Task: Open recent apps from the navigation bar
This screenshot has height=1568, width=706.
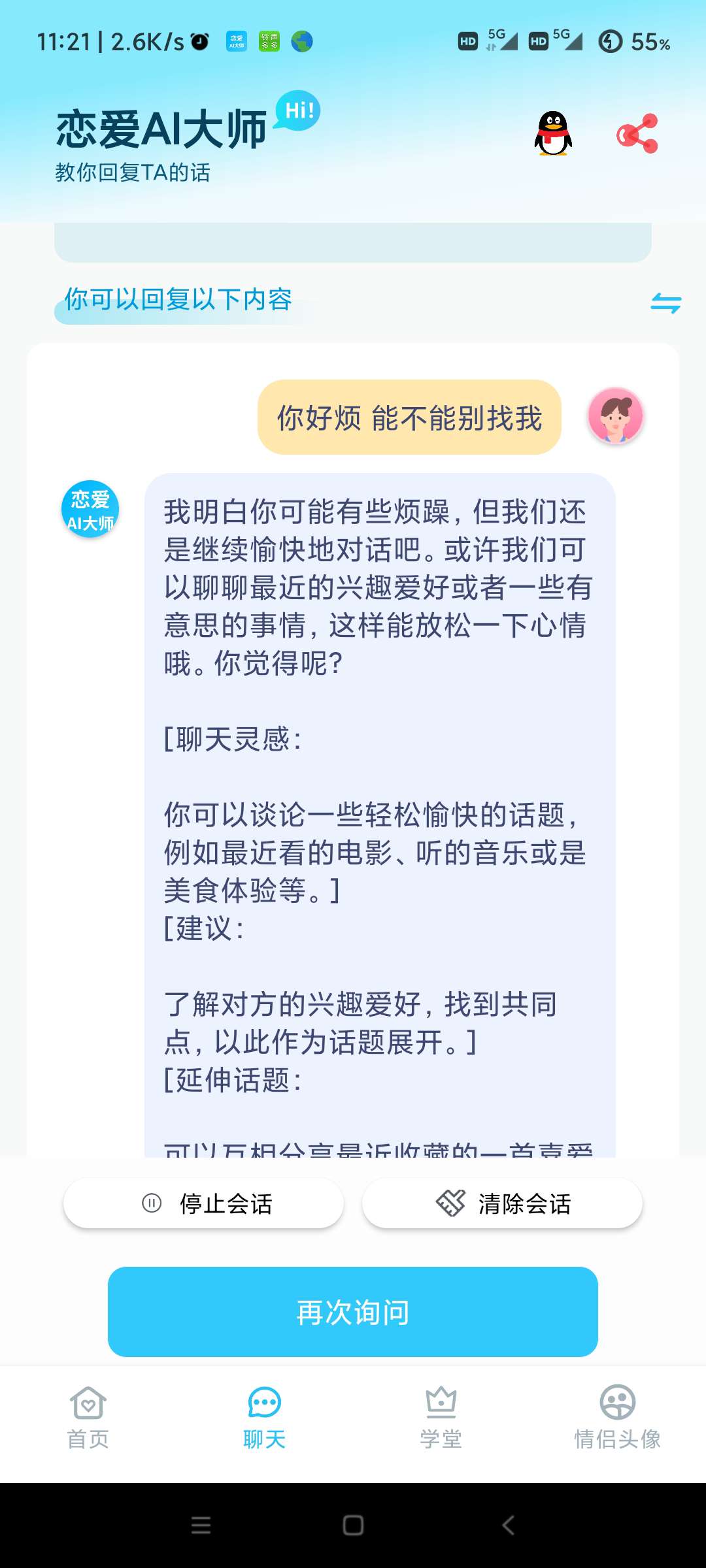Action: 201,1525
